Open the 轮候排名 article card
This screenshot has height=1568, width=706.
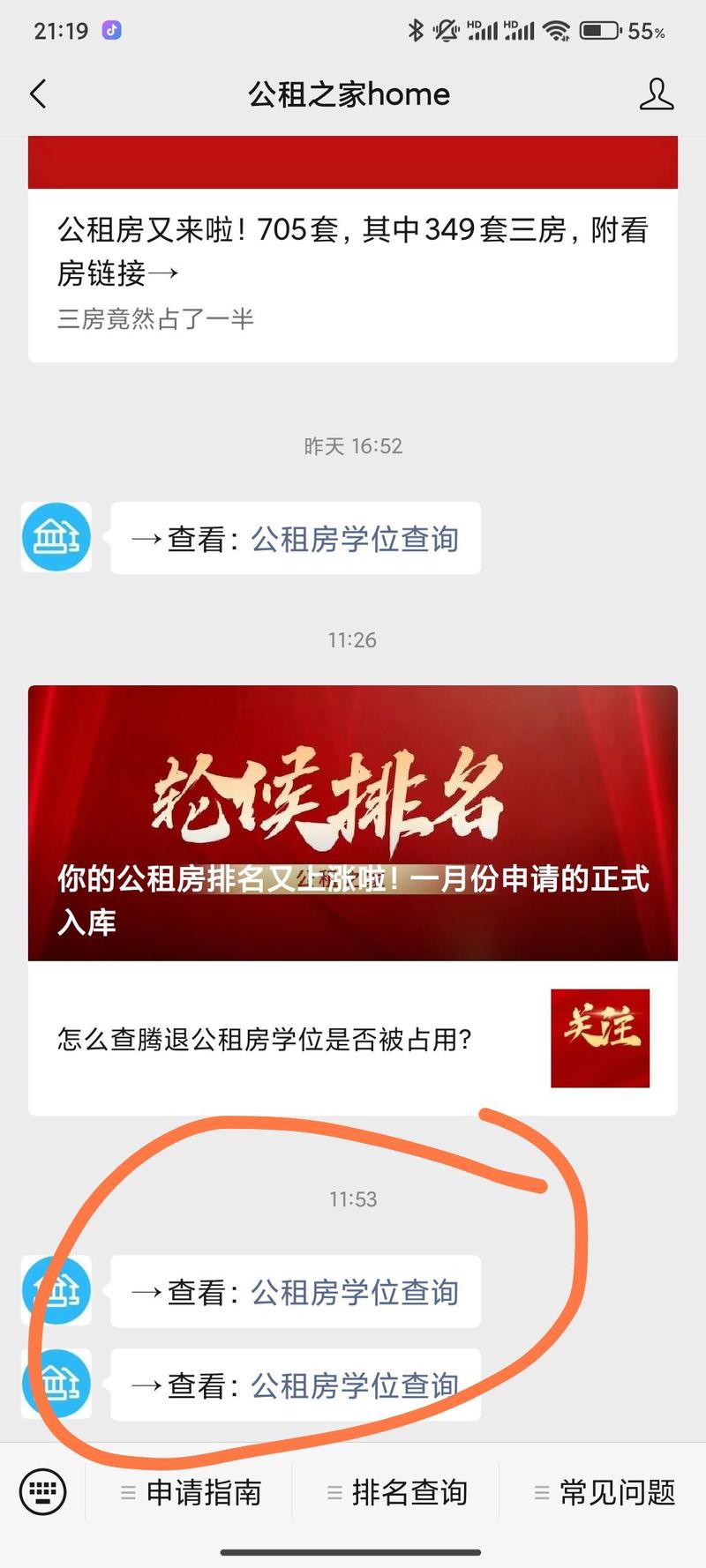(353, 822)
